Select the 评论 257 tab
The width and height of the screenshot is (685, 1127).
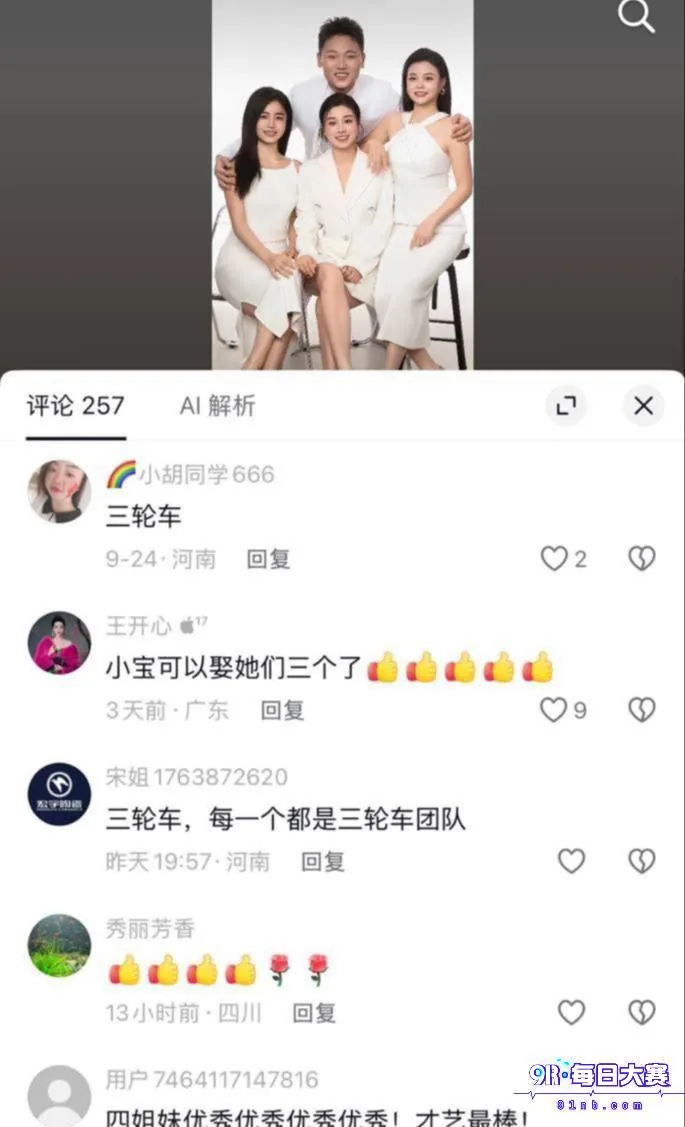click(x=75, y=405)
